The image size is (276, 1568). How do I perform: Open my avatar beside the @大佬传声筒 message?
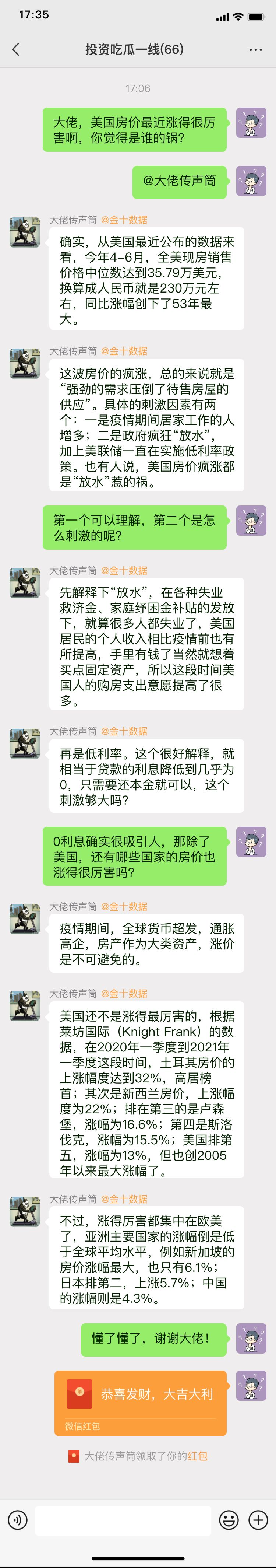251,181
